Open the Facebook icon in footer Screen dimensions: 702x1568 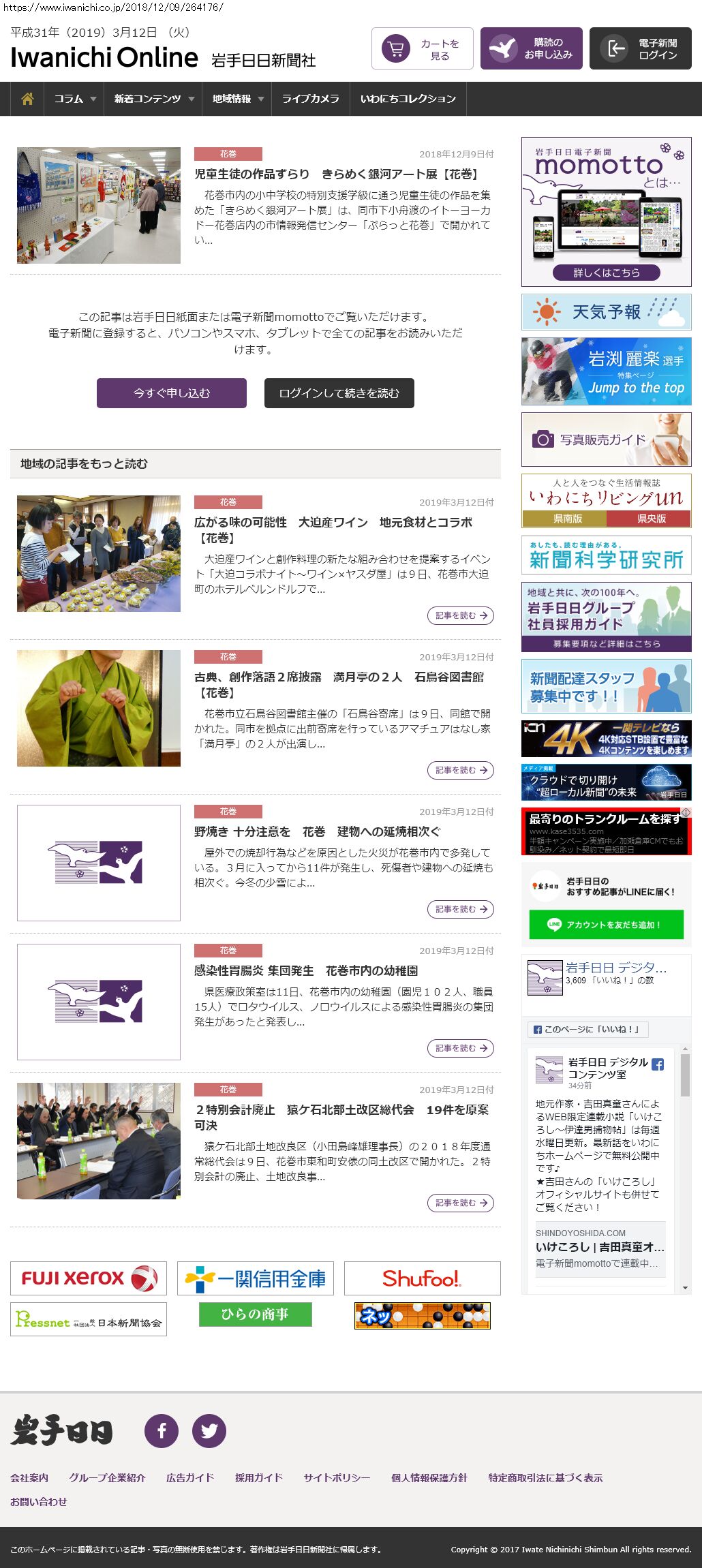[162, 1431]
